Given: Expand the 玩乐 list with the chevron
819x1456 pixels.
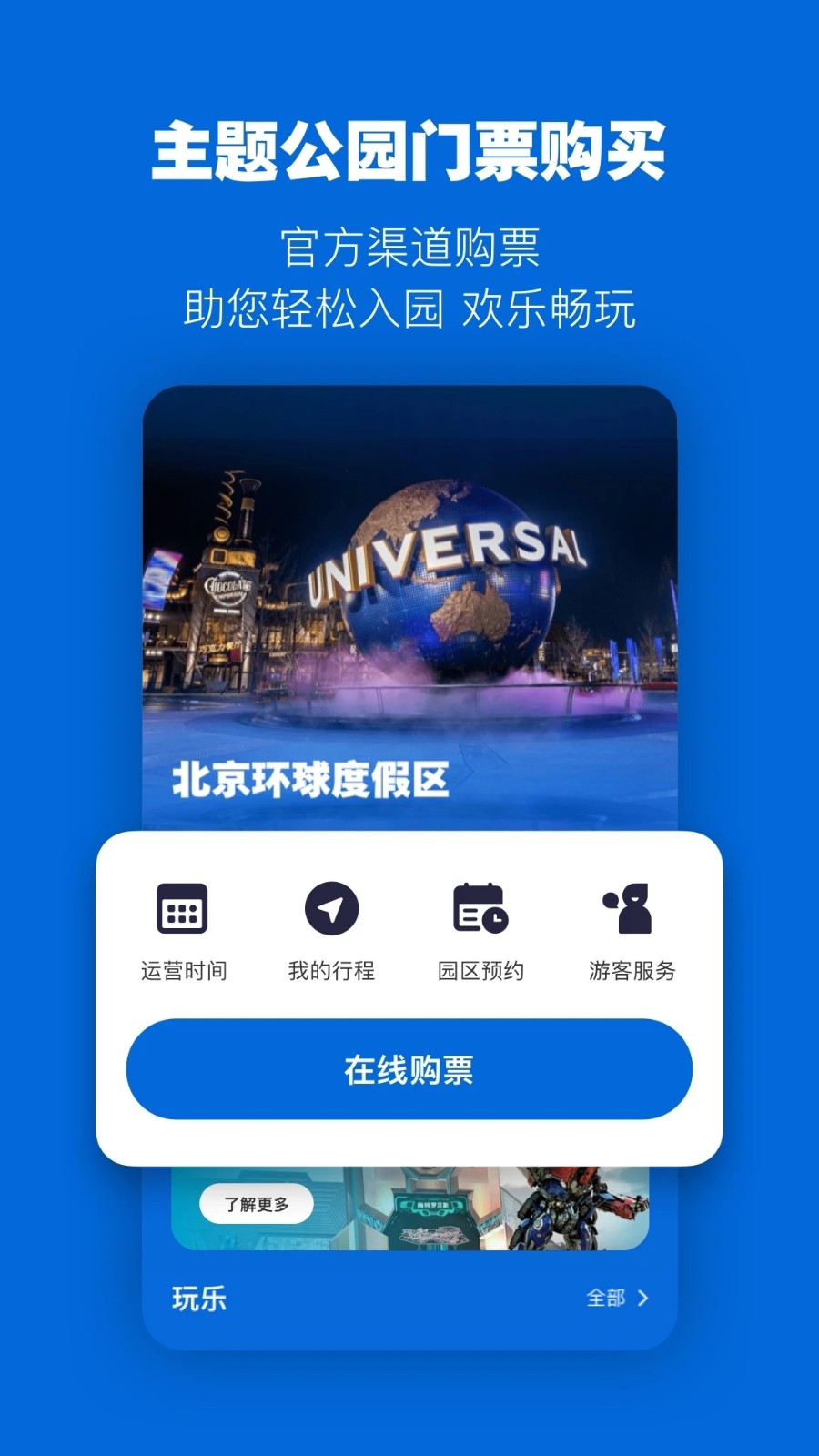Looking at the screenshot, I should (x=644, y=1299).
